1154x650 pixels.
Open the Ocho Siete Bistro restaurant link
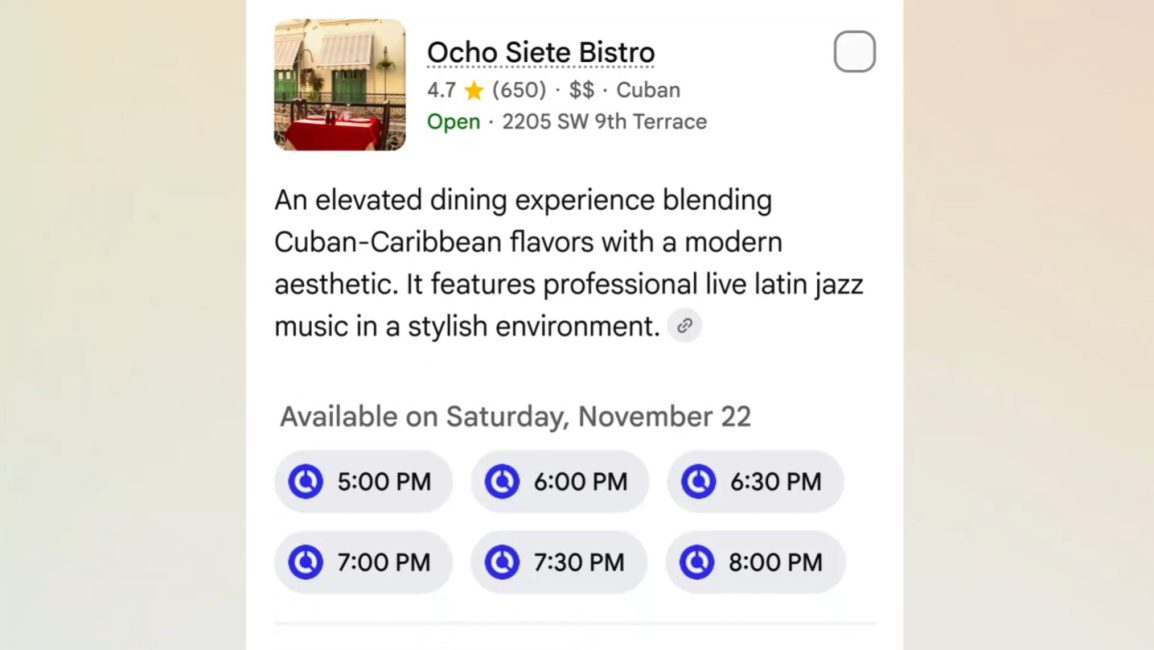click(540, 53)
